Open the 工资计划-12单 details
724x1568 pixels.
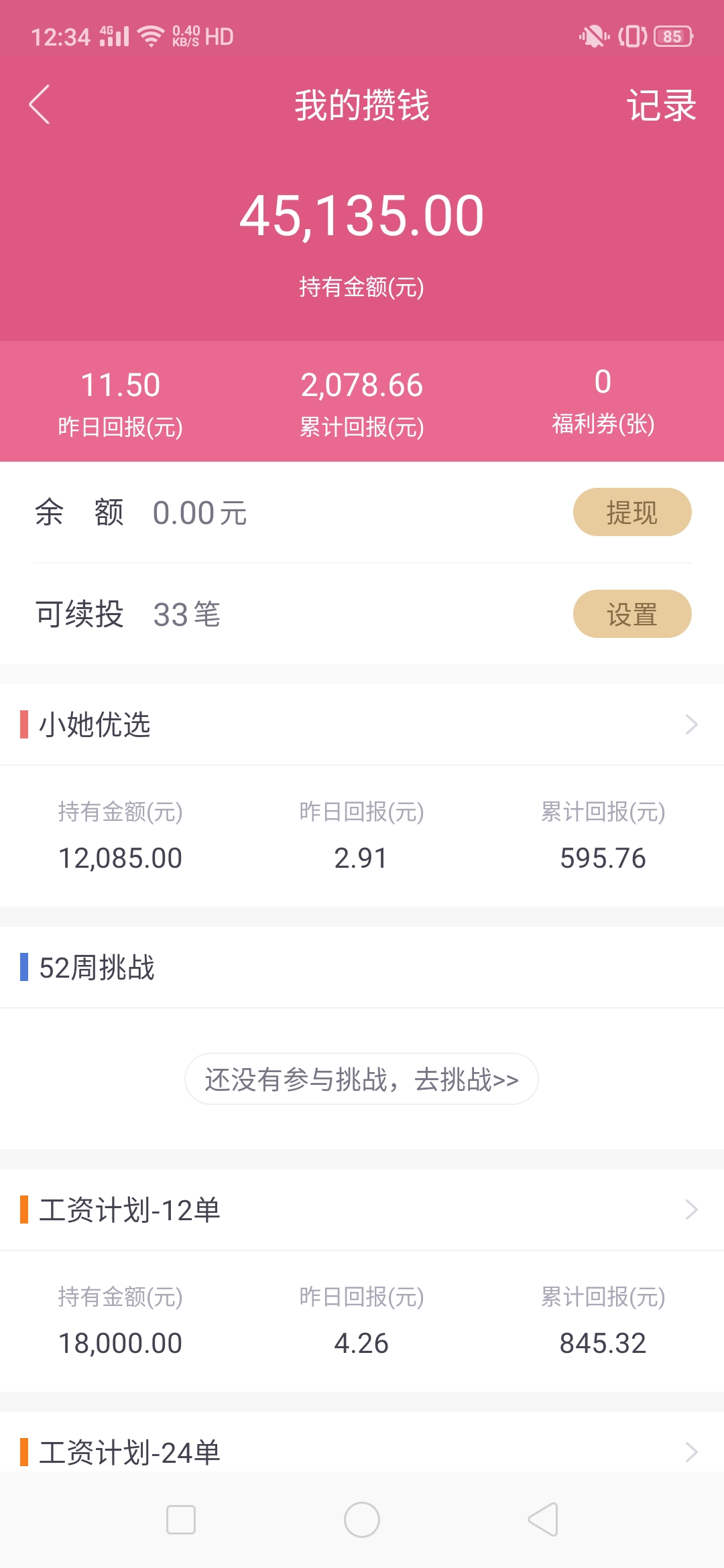[x=362, y=1210]
